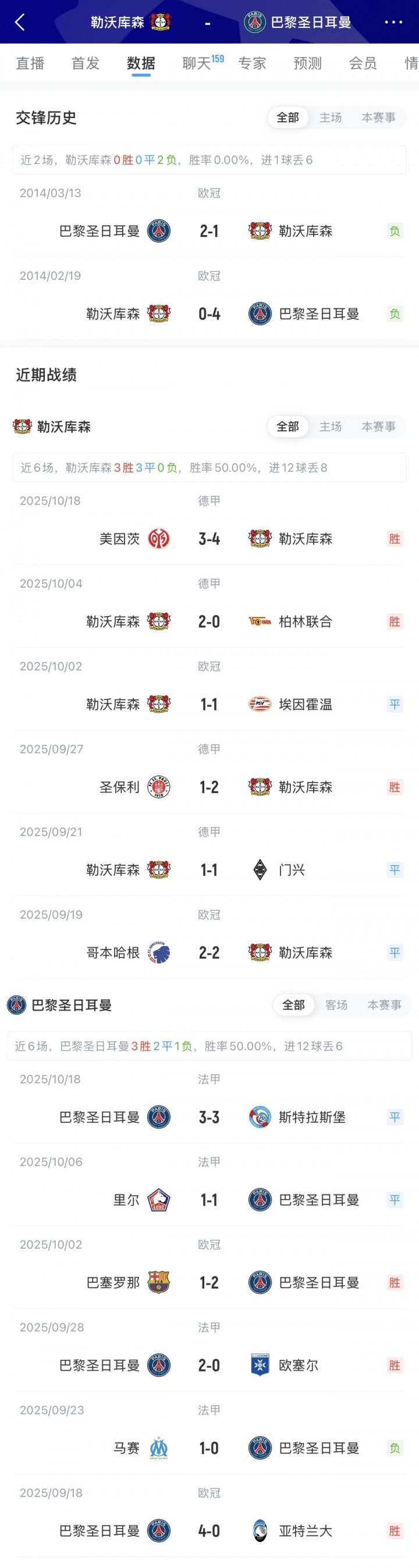
Task: Show 巴黎圣日耳曼 recent 客场 matches only
Action: coord(336,1005)
